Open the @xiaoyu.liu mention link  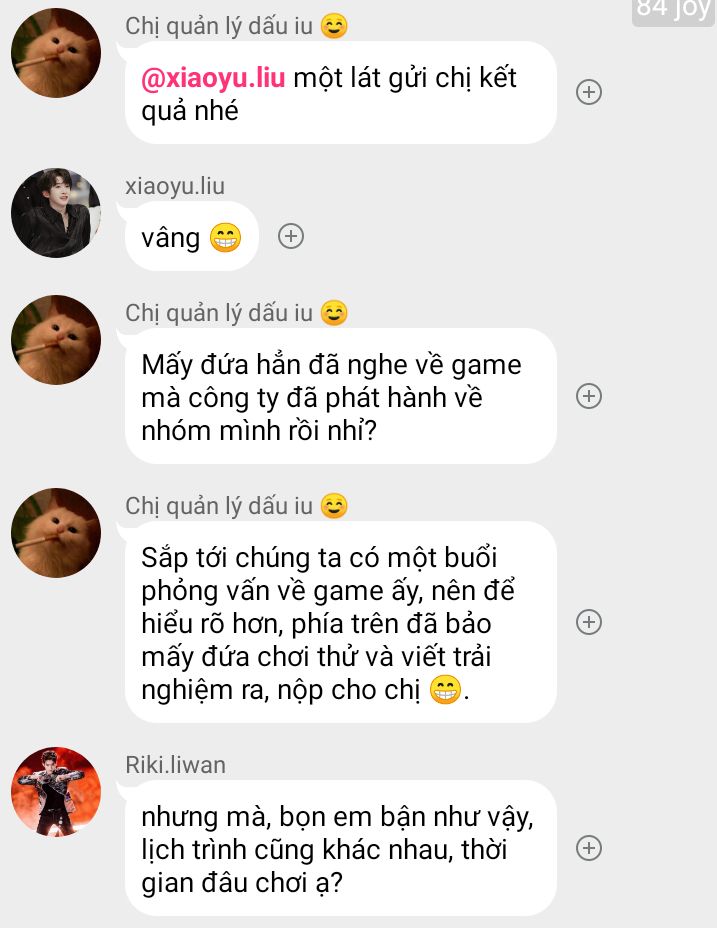pos(214,78)
